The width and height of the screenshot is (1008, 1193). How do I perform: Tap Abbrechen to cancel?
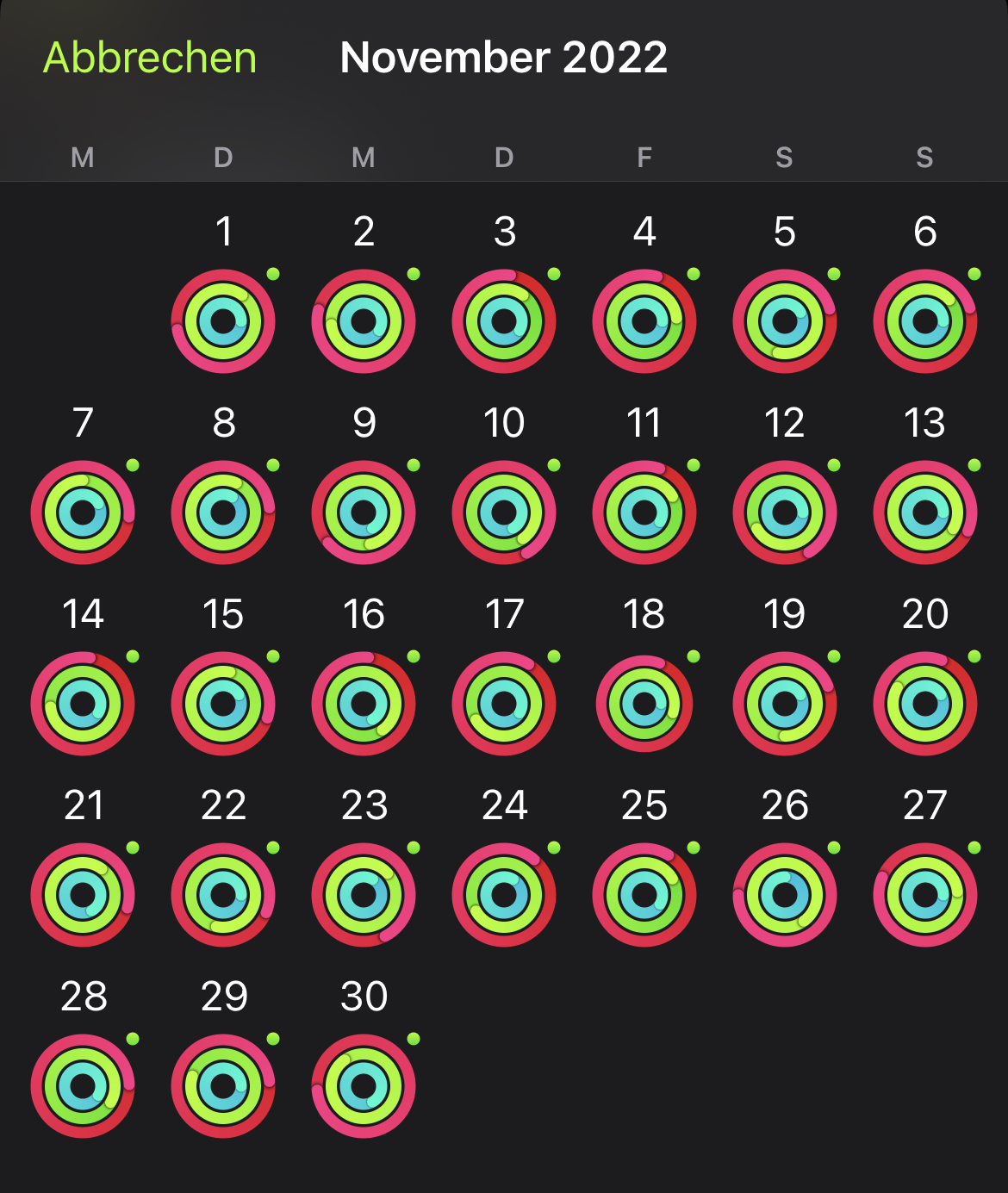[150, 59]
